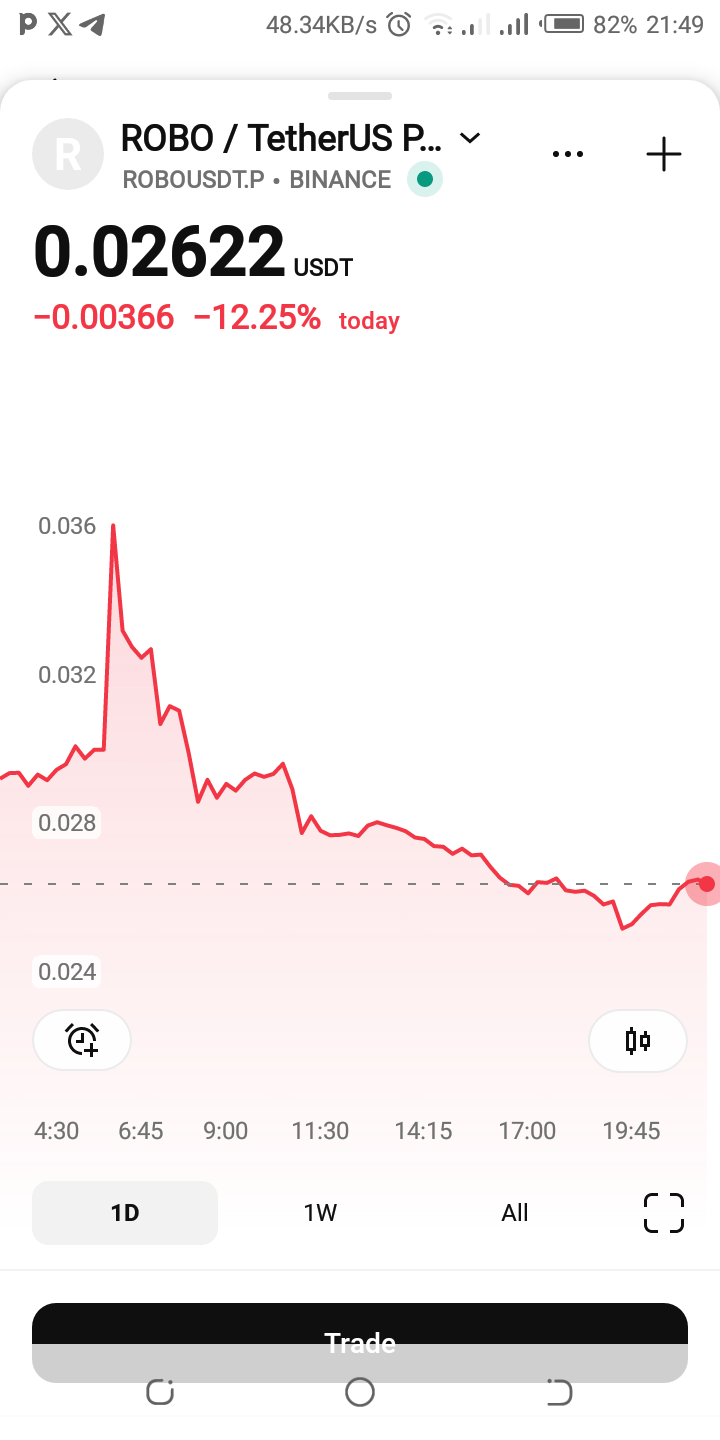720x1440 pixels.
Task: Show the All time range
Action: pyautogui.click(x=514, y=1213)
